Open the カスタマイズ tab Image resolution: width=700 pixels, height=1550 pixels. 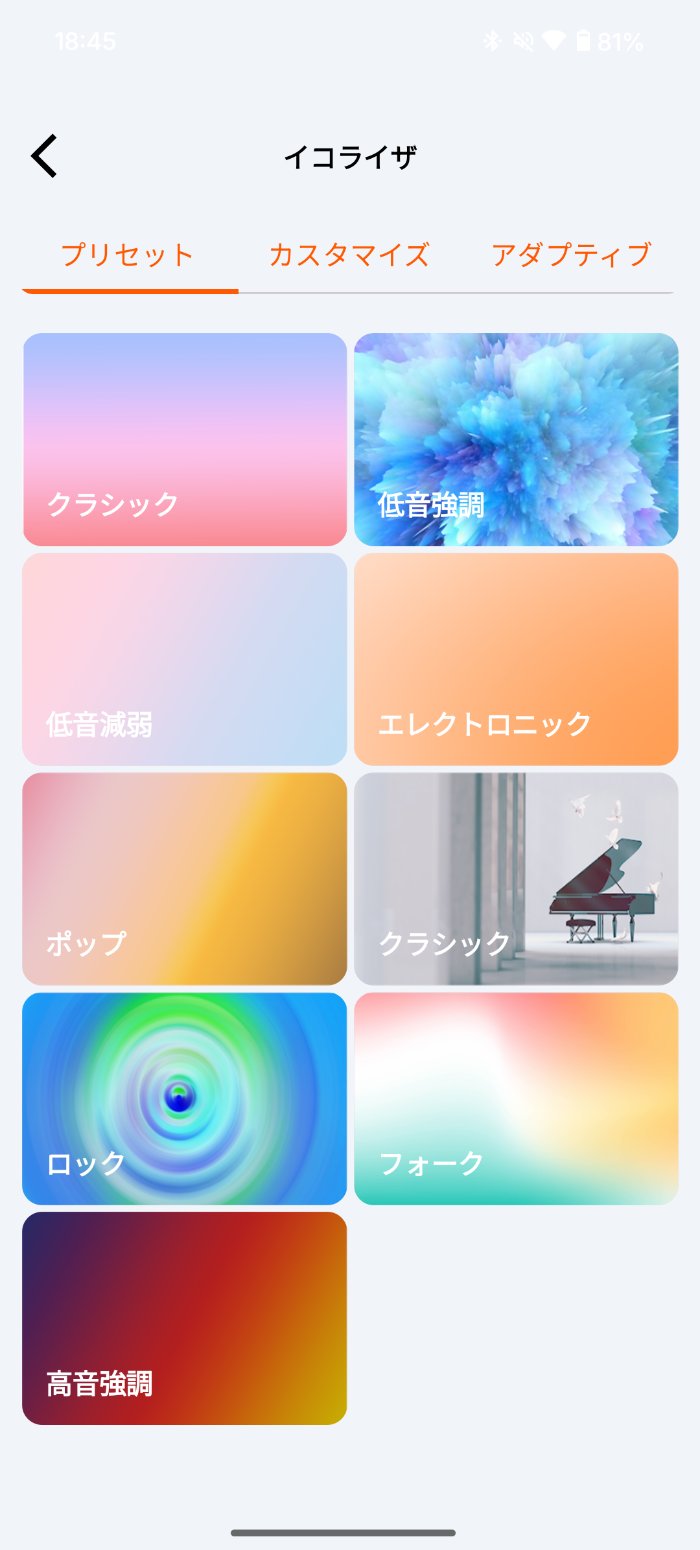pos(349,255)
